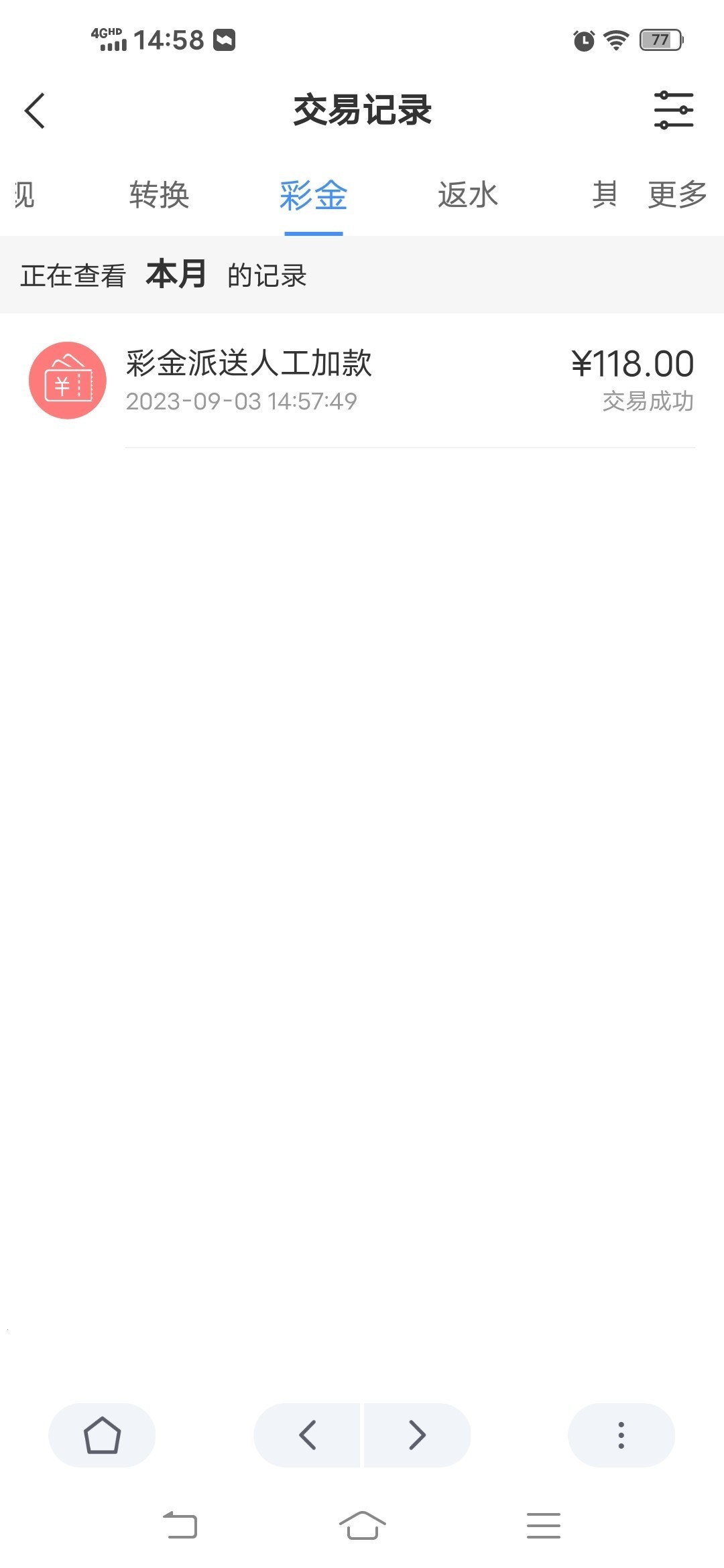This screenshot has height=1568, width=724.
Task: Open the system recent apps
Action: click(x=543, y=1525)
